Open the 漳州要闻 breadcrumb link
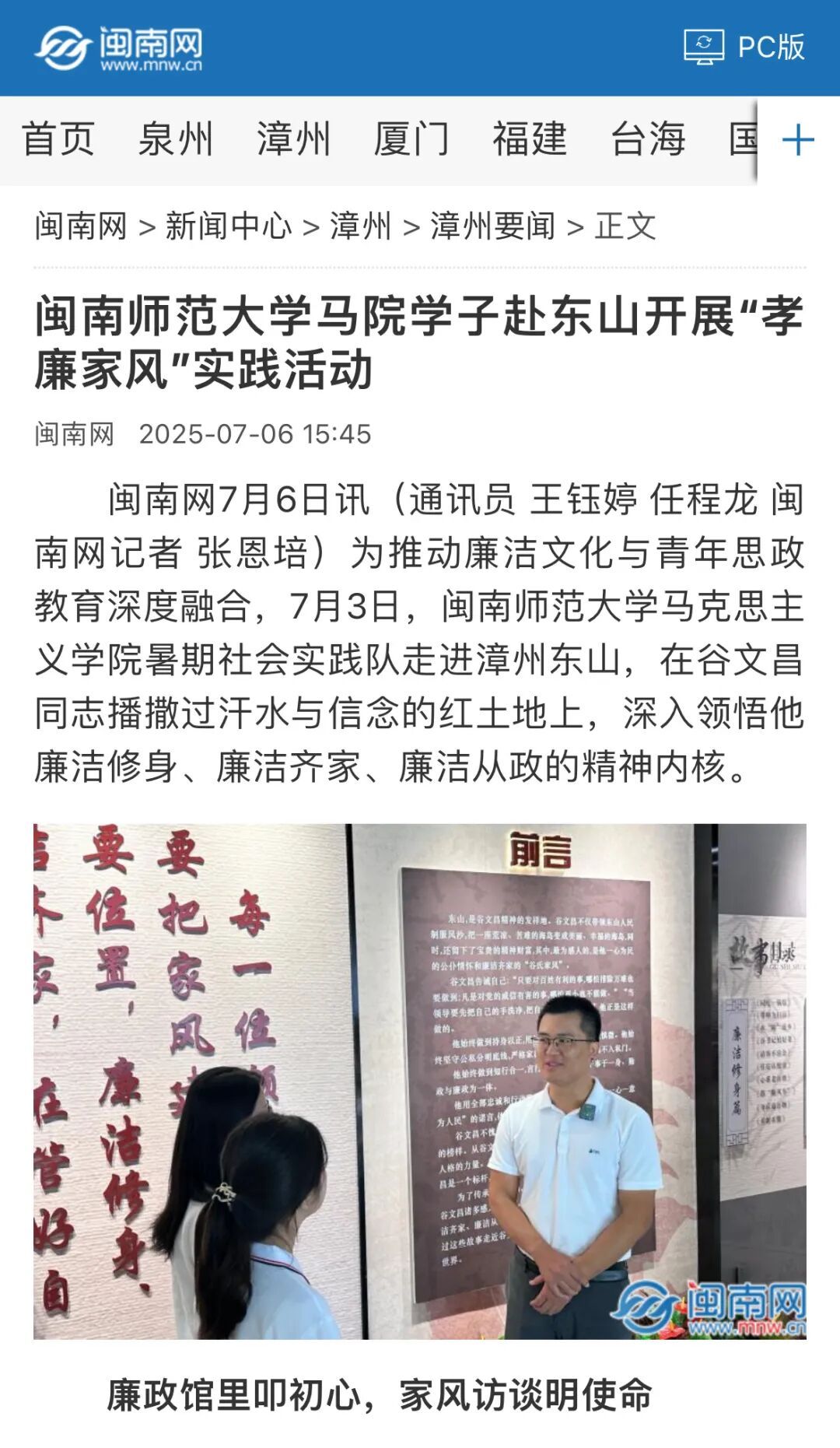 (493, 226)
